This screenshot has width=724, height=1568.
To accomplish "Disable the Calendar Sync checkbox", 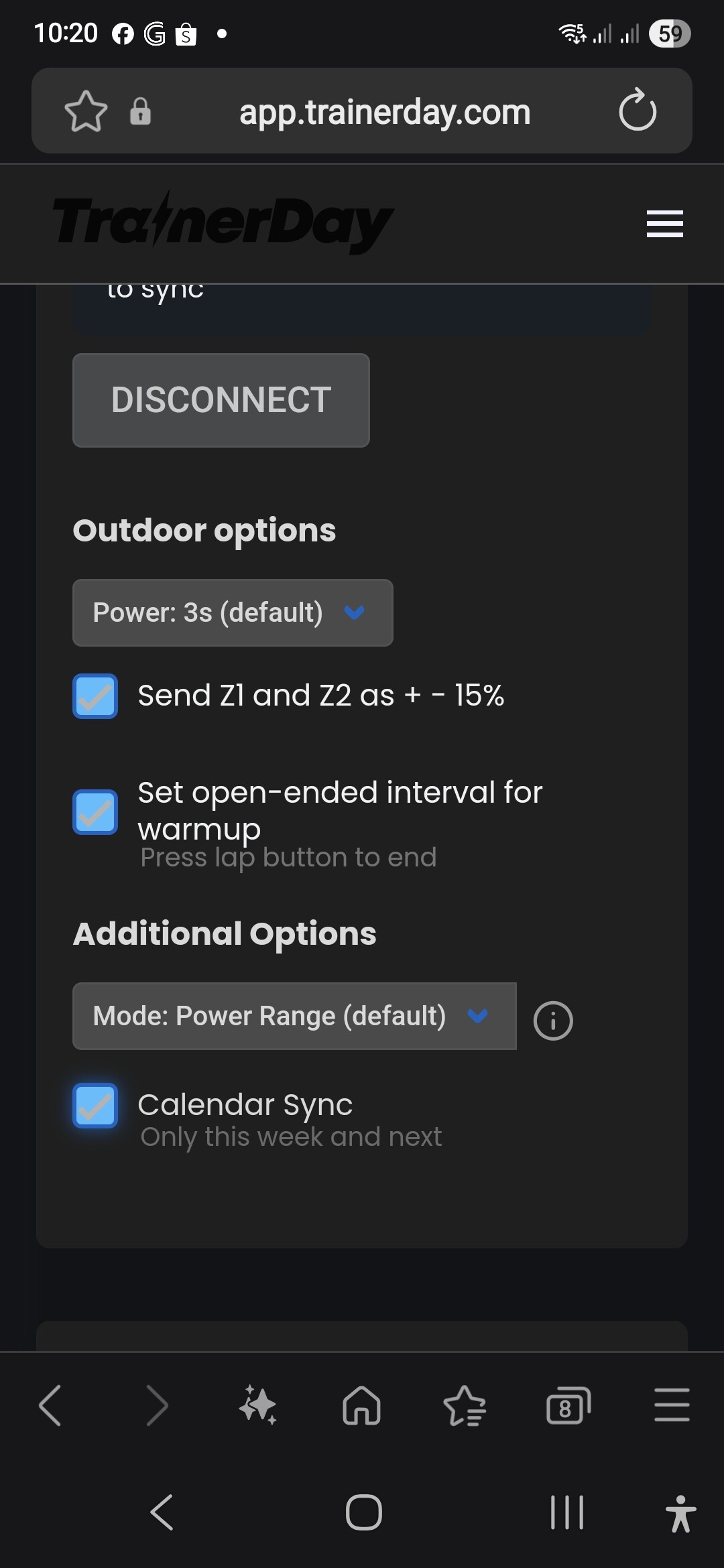I will point(95,1106).
